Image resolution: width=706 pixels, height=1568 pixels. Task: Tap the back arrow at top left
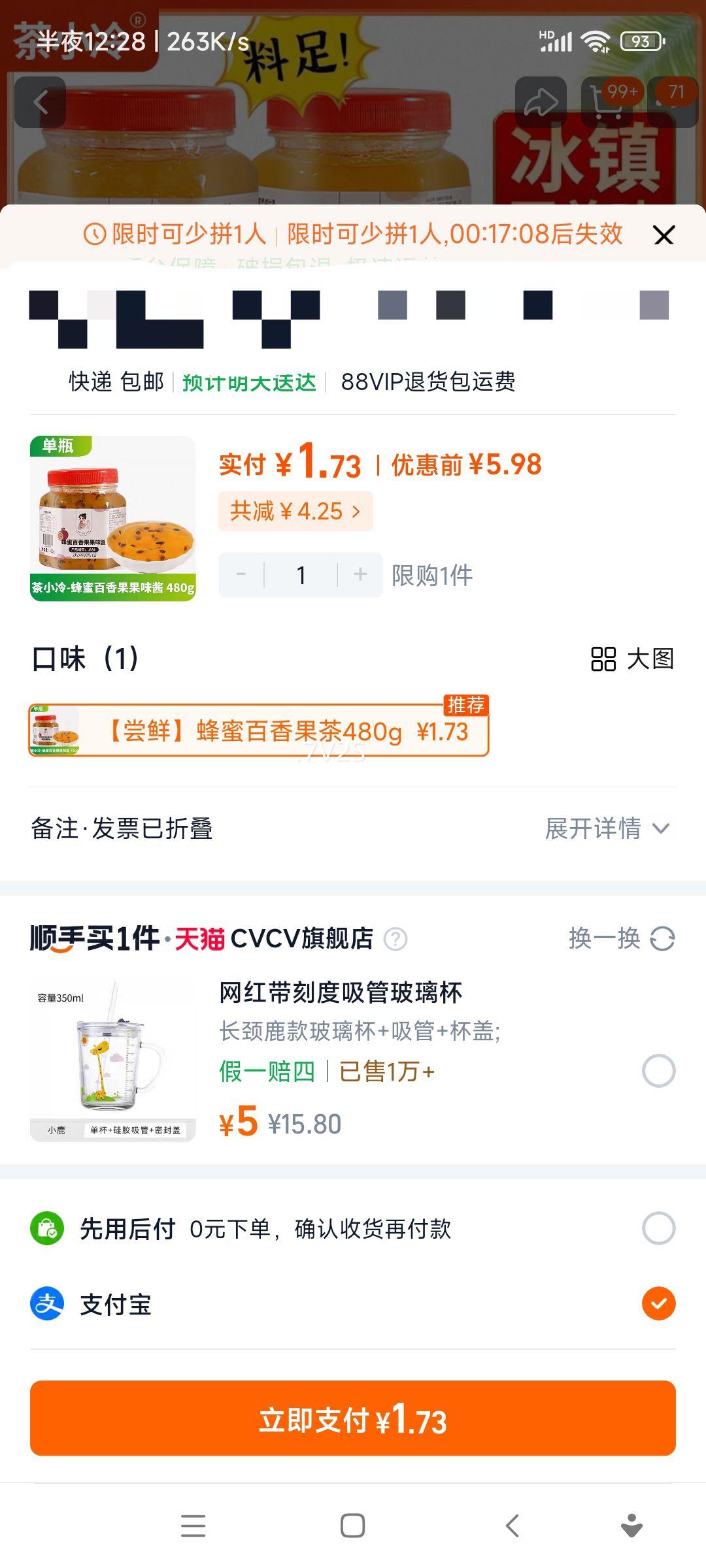point(41,101)
